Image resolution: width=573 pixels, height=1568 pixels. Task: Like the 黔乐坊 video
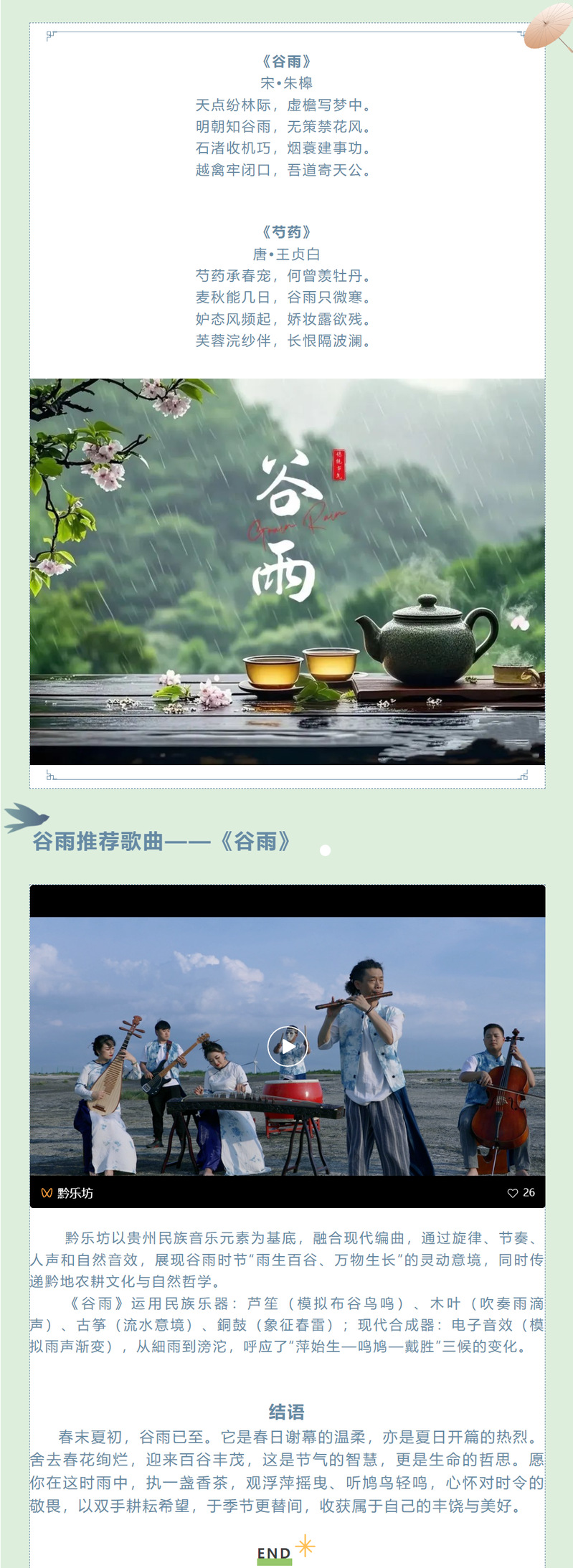[x=513, y=1193]
